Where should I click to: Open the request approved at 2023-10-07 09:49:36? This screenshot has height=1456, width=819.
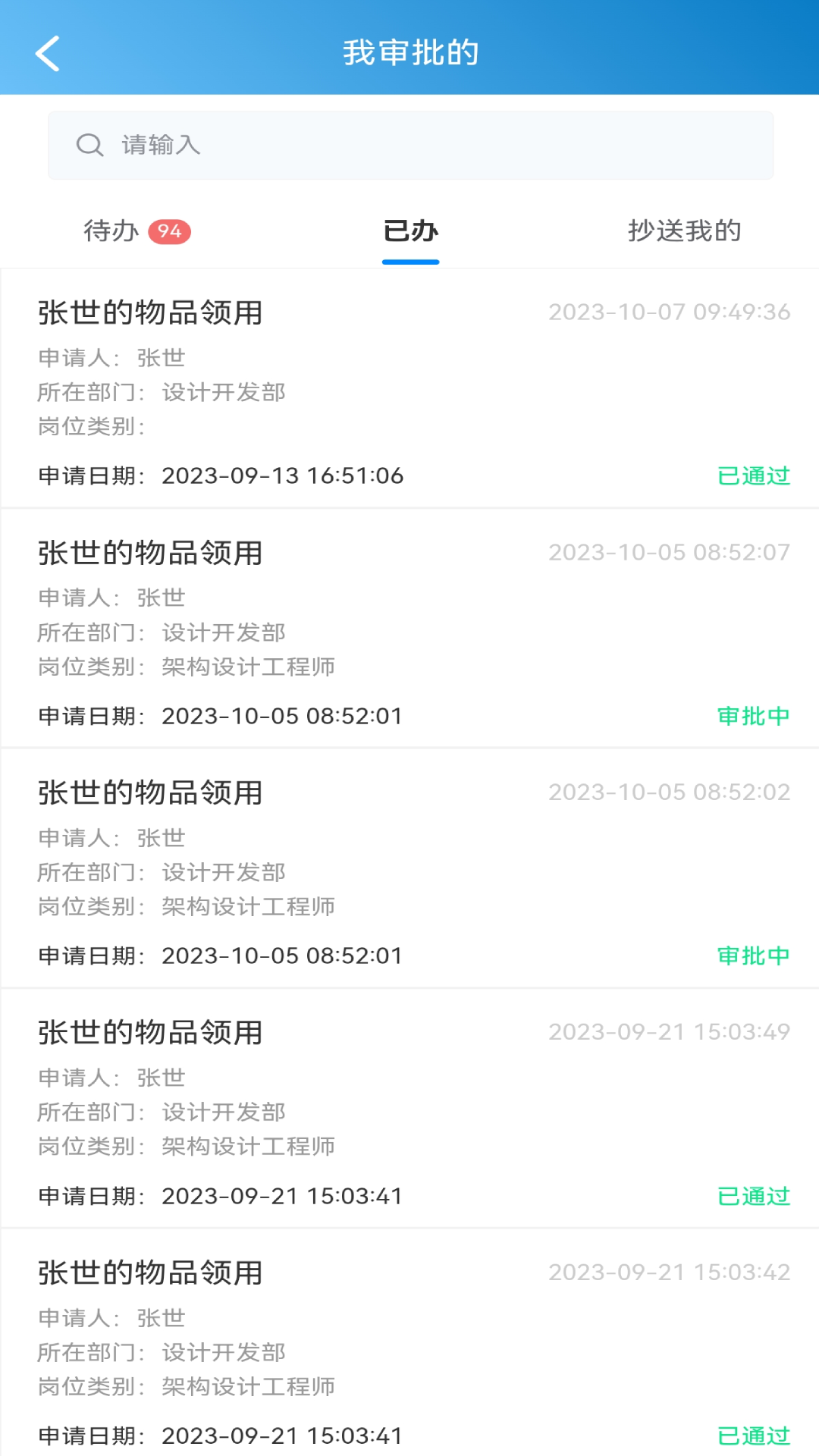(409, 388)
